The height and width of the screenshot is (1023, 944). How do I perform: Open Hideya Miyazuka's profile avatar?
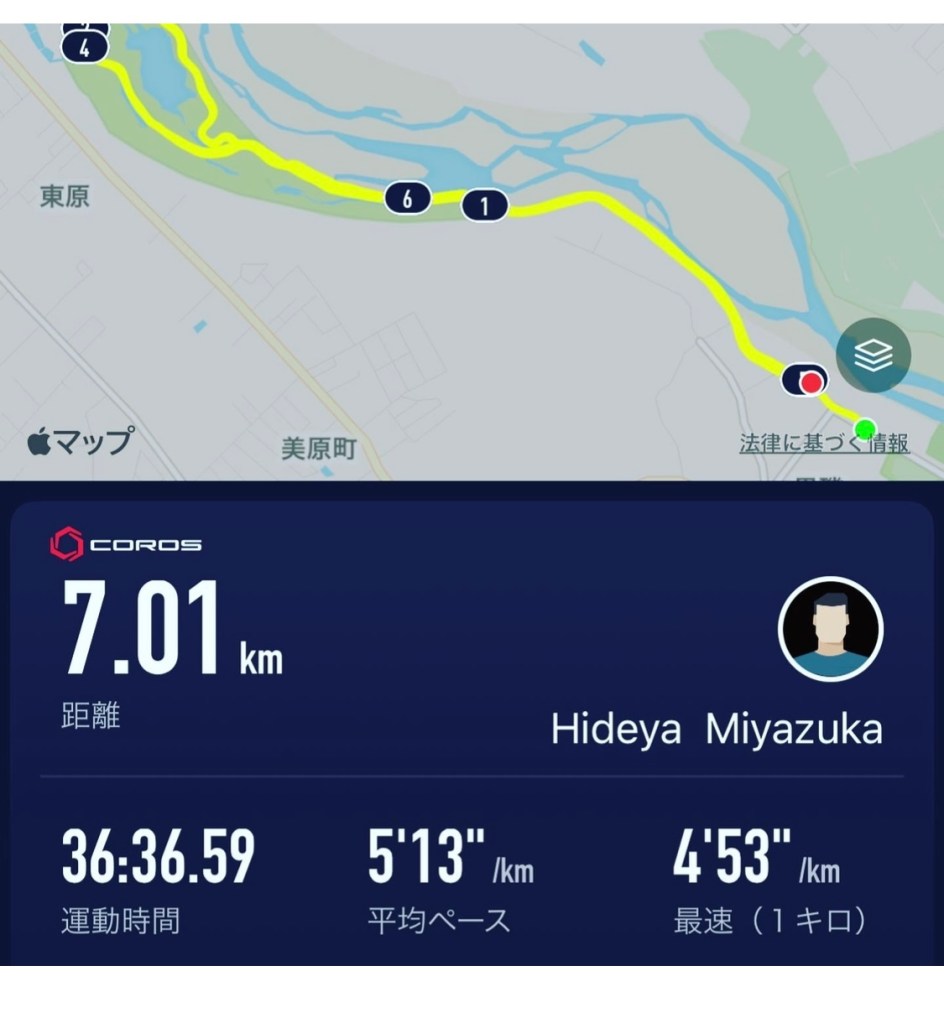(x=830, y=629)
